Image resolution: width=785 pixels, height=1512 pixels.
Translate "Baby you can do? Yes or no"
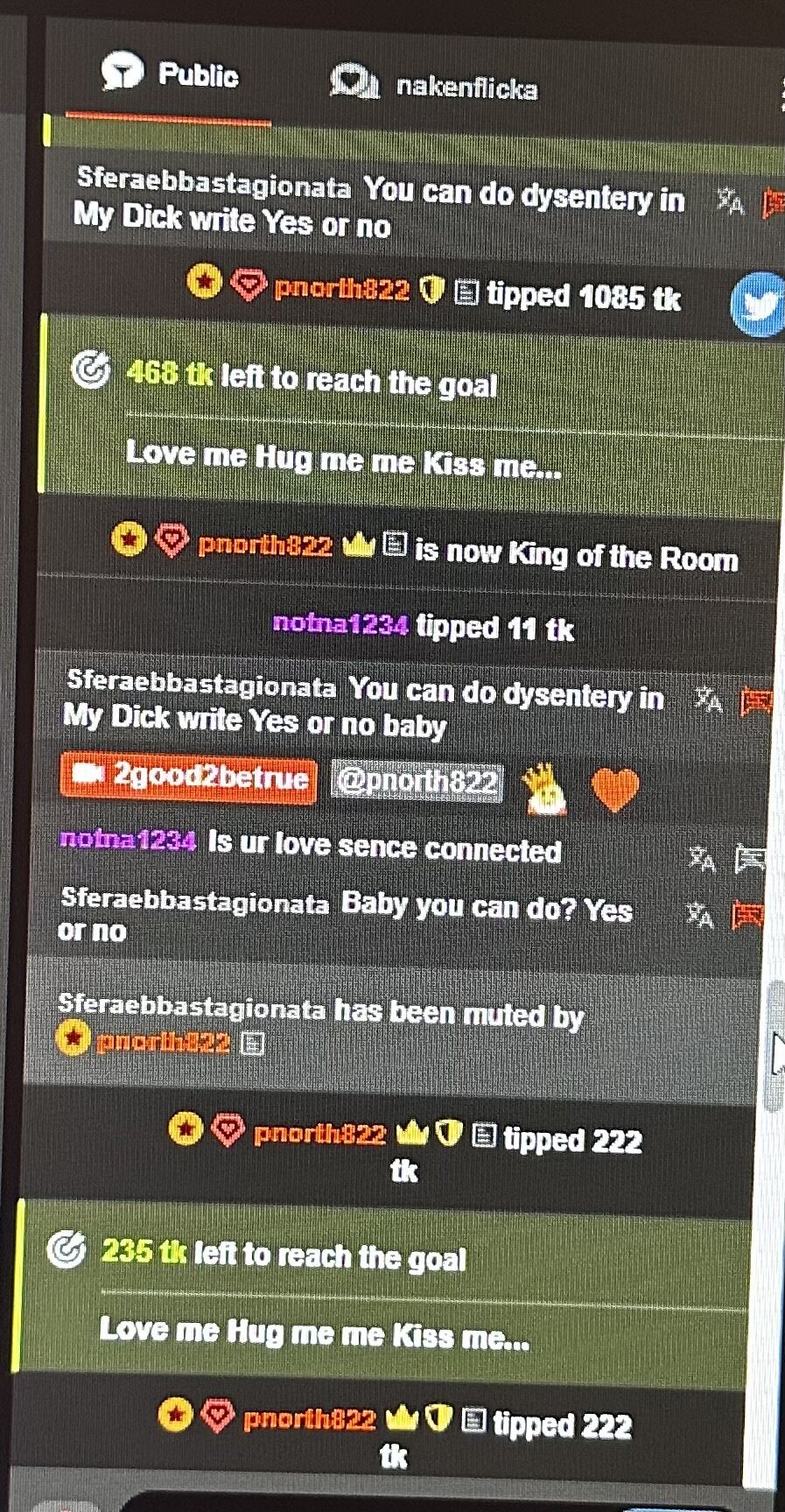700,915
